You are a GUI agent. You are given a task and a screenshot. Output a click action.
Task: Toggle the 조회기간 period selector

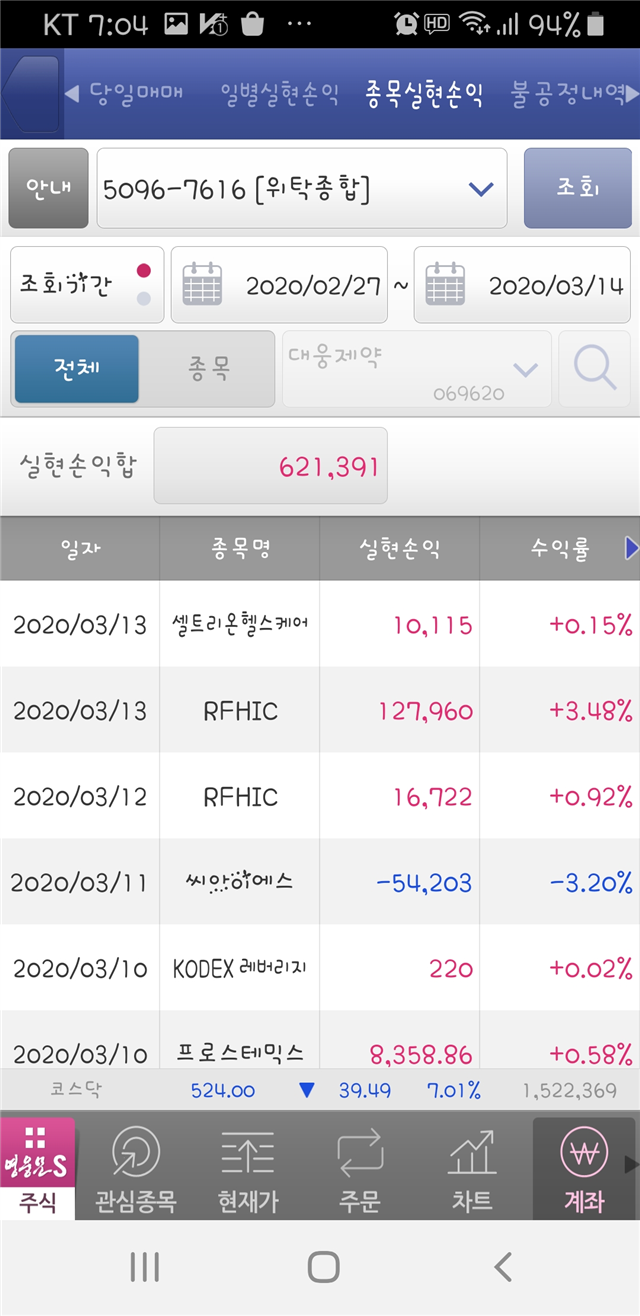[87, 285]
